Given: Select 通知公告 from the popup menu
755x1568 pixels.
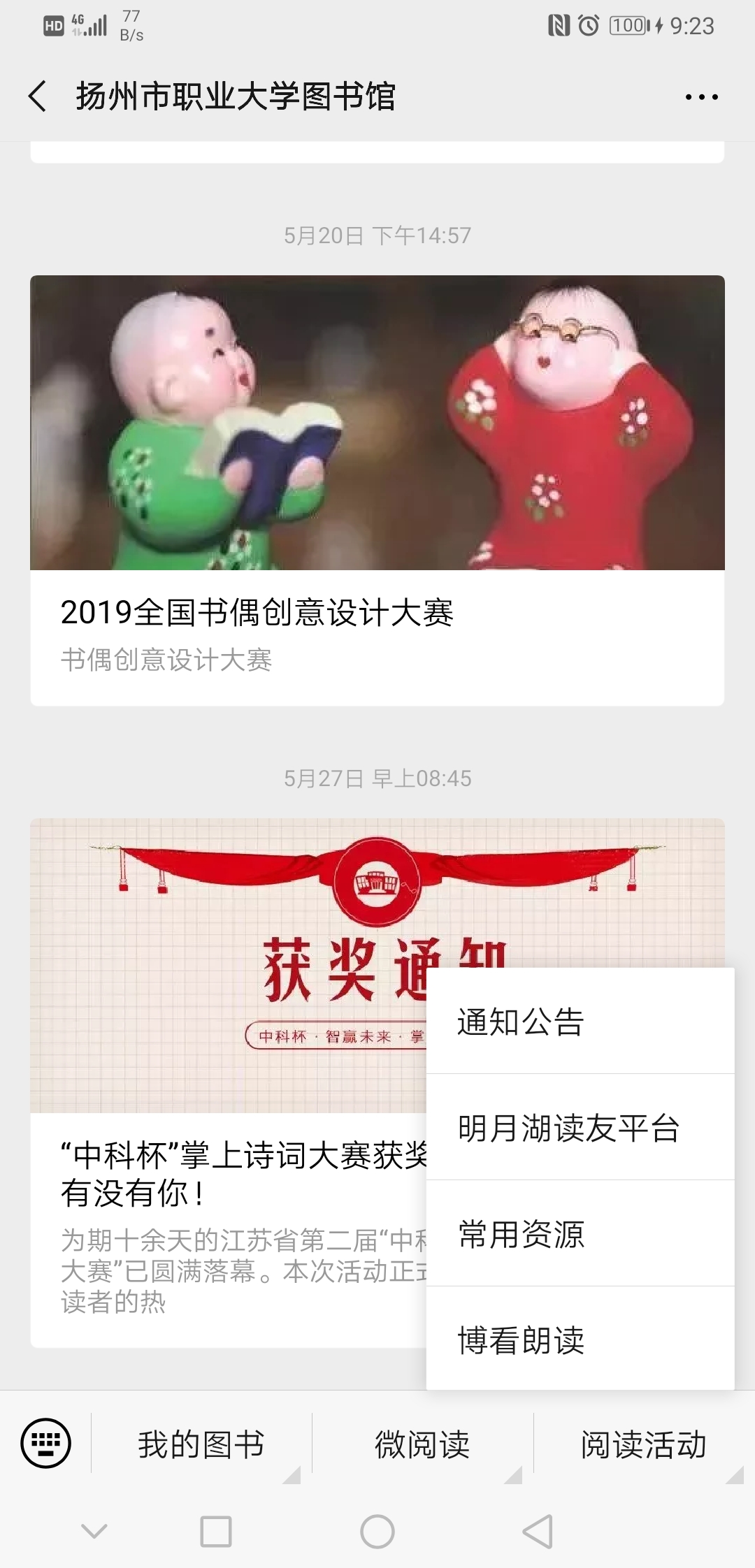Looking at the screenshot, I should (x=580, y=1022).
